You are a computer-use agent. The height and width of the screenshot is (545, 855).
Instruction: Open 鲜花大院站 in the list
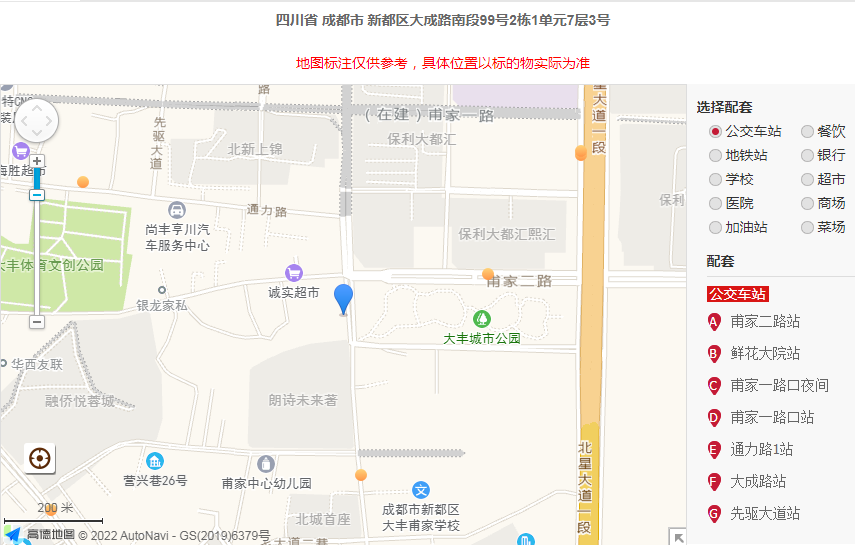point(764,354)
